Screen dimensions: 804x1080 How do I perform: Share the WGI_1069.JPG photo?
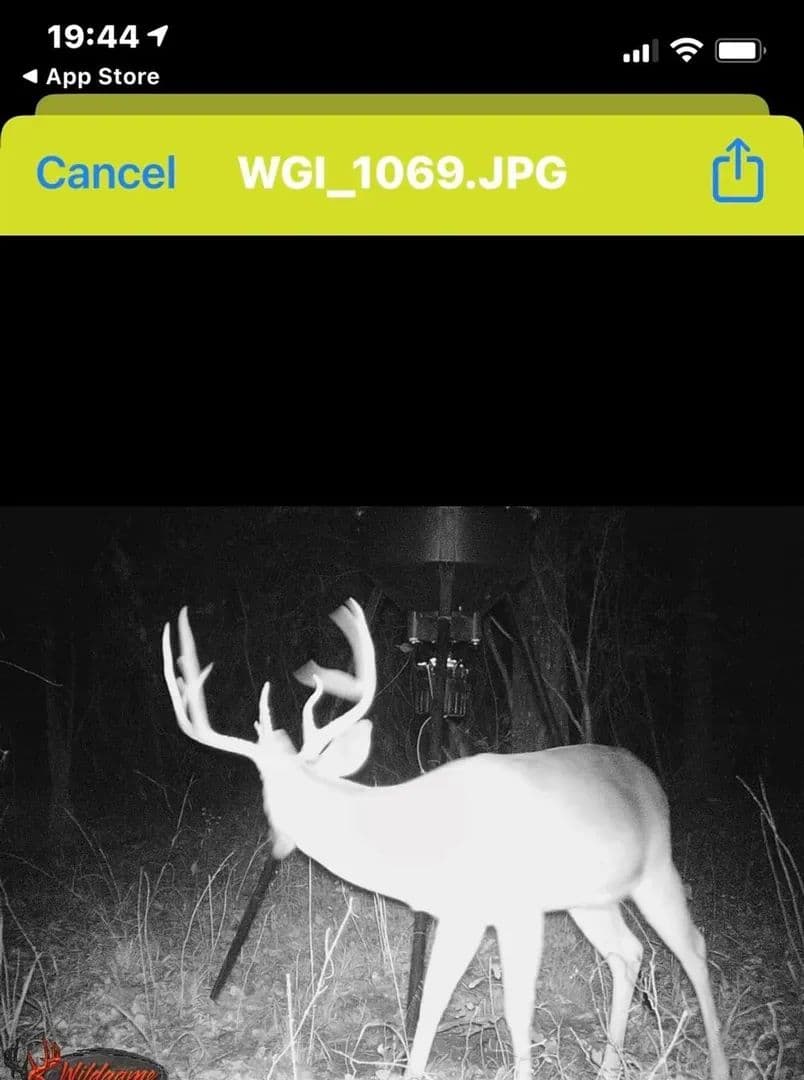tap(737, 172)
